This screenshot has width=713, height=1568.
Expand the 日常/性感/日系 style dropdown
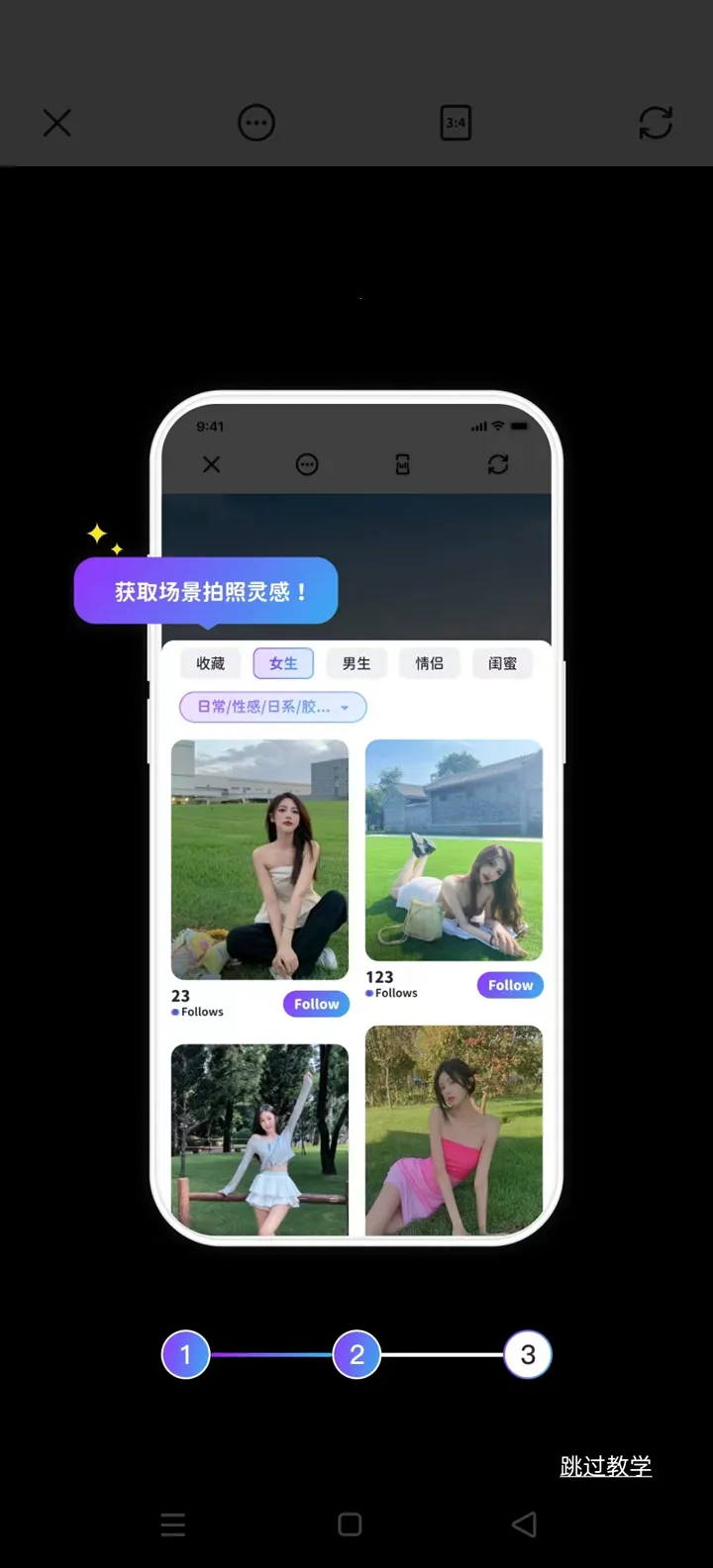tap(270, 706)
